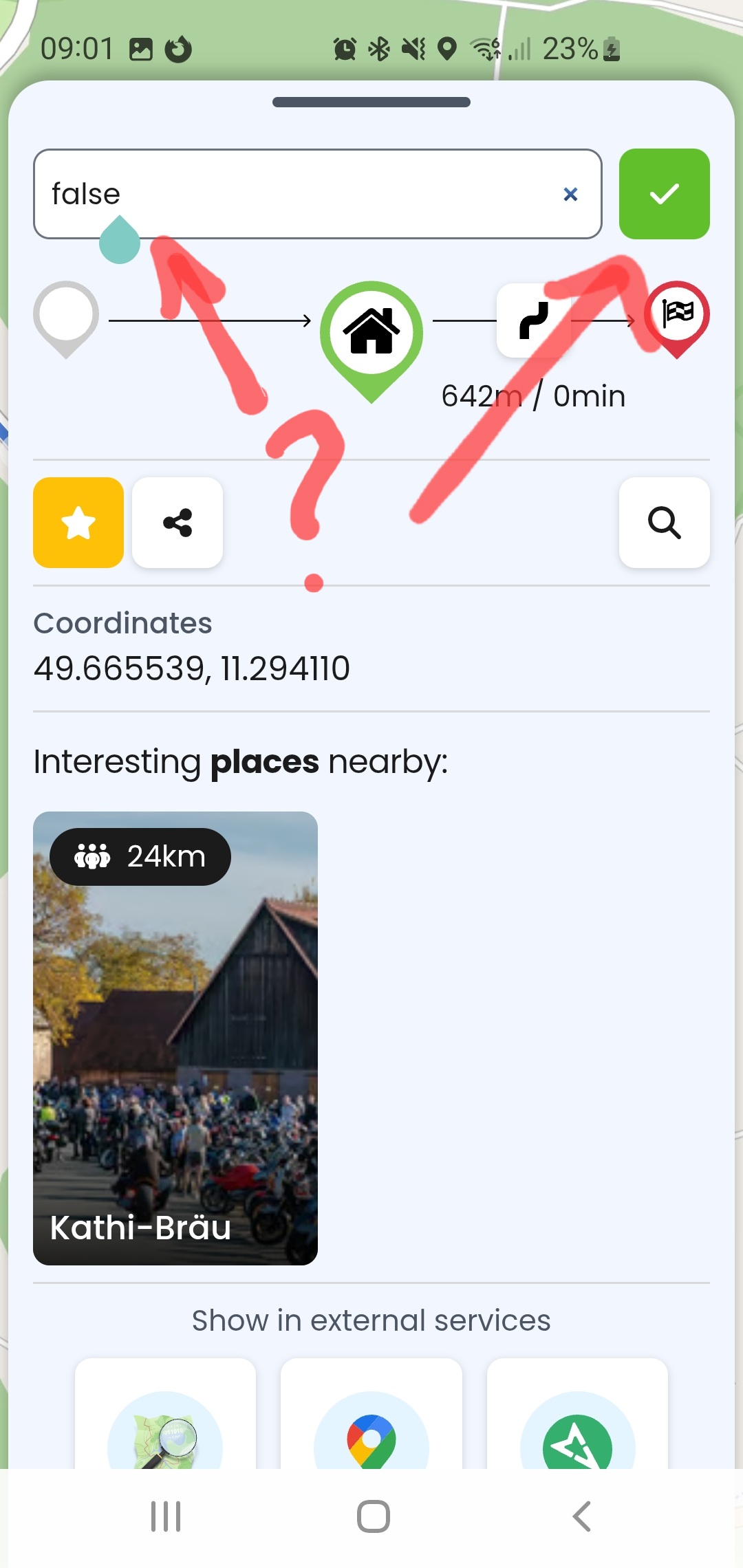Clear the text in the name field
This screenshot has height=1568, width=743.
570,195
